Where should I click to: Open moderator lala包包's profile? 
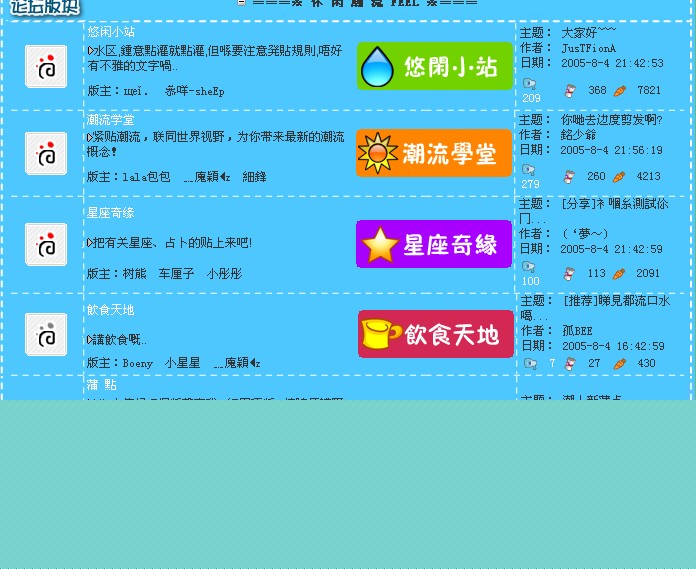(146, 177)
